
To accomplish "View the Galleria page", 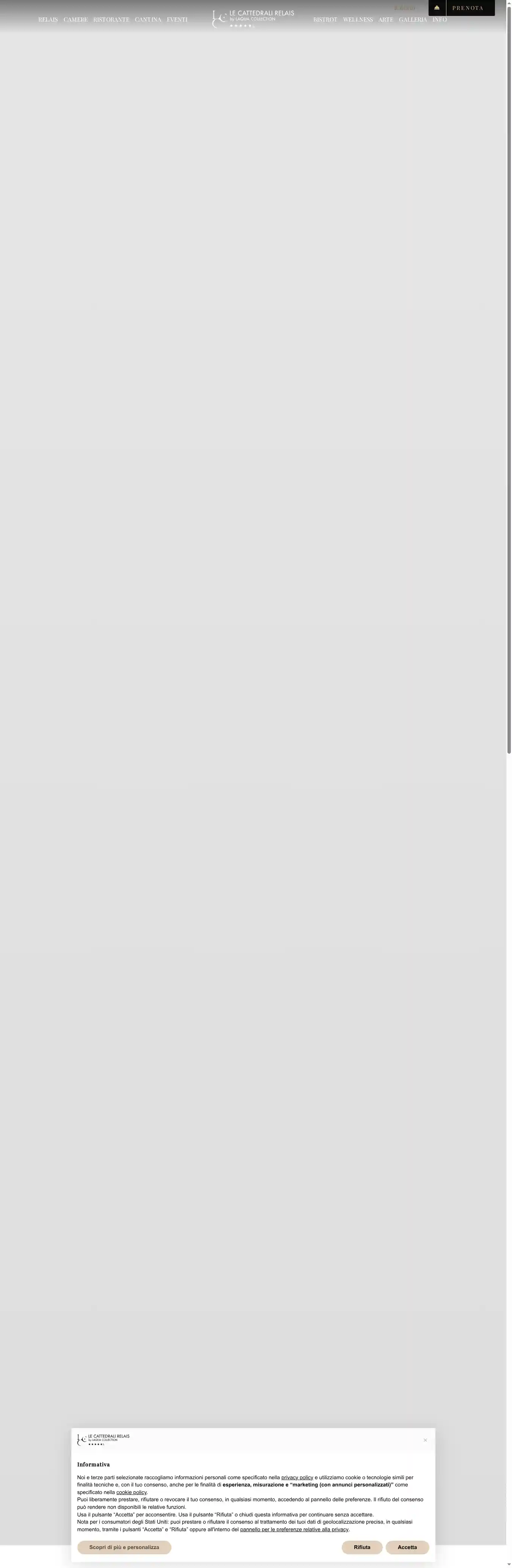I will pyautogui.click(x=413, y=19).
